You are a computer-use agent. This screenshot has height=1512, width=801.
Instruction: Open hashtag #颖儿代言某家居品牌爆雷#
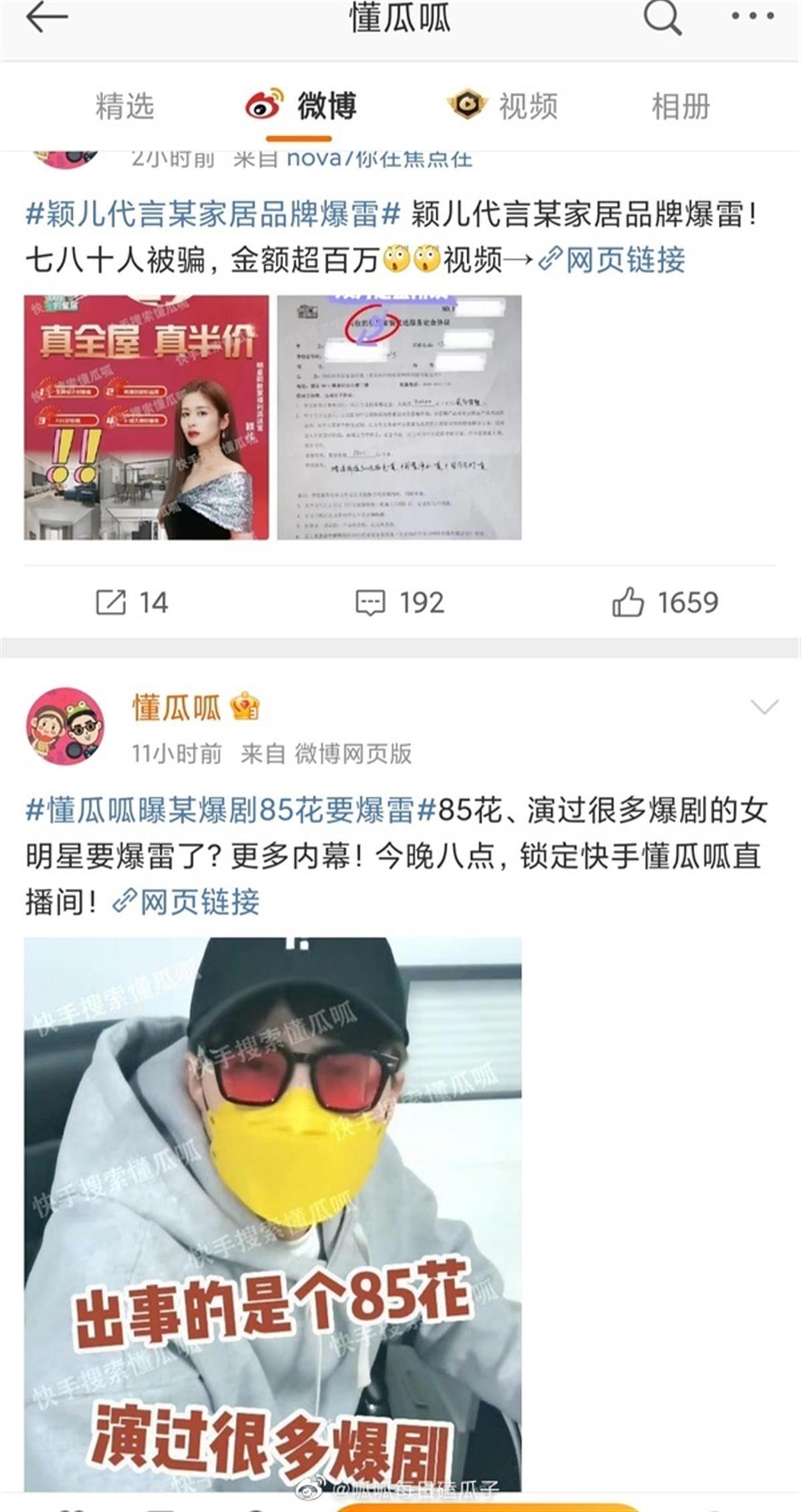[212, 215]
